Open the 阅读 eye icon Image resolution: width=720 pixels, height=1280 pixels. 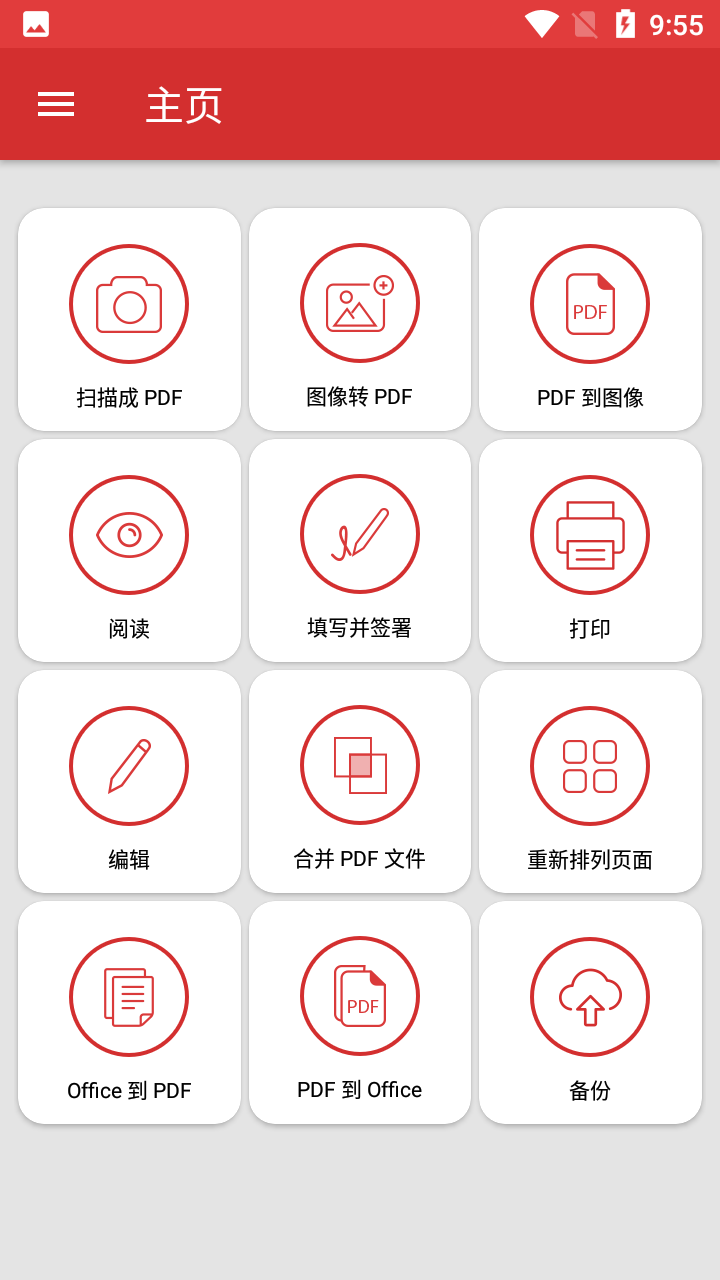coord(129,534)
